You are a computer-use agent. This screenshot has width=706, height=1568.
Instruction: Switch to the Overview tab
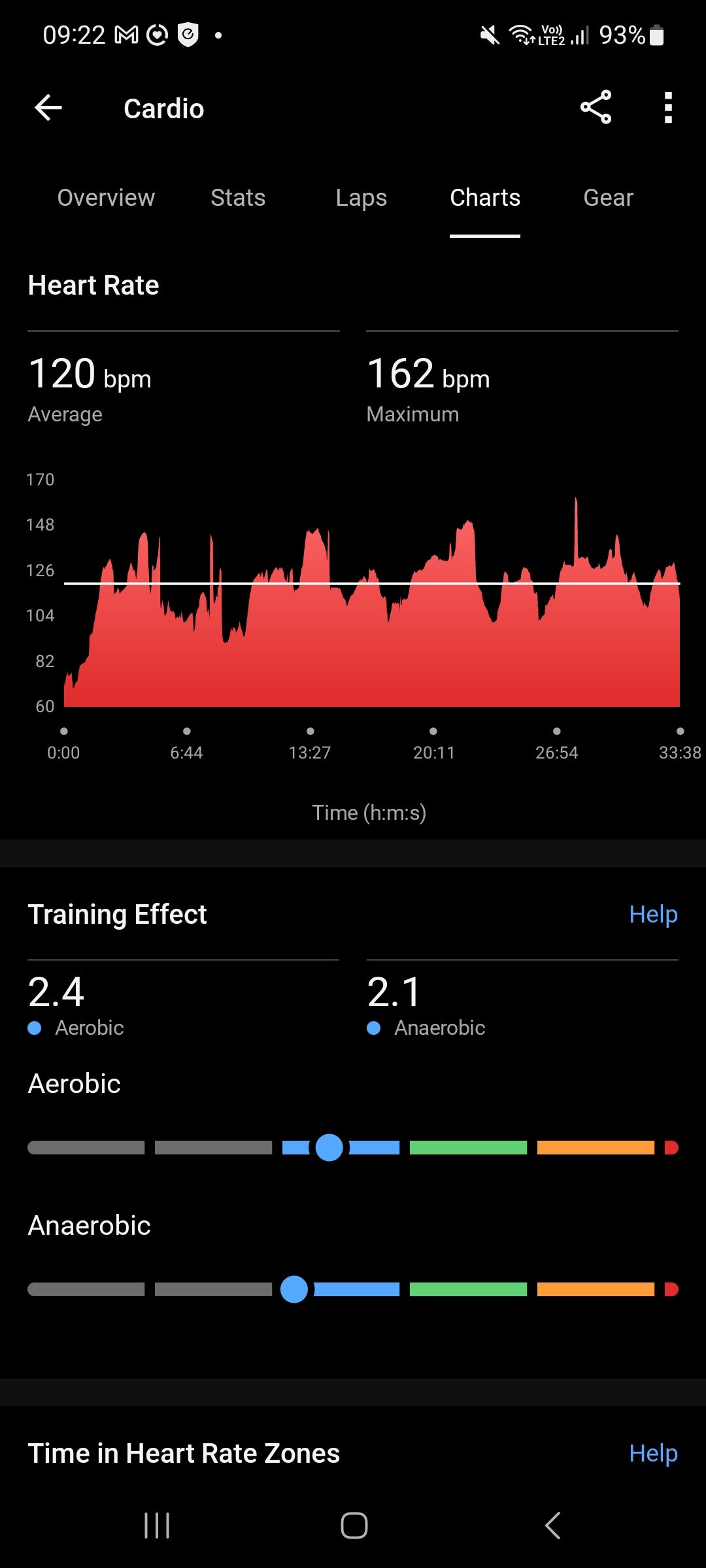tap(106, 198)
